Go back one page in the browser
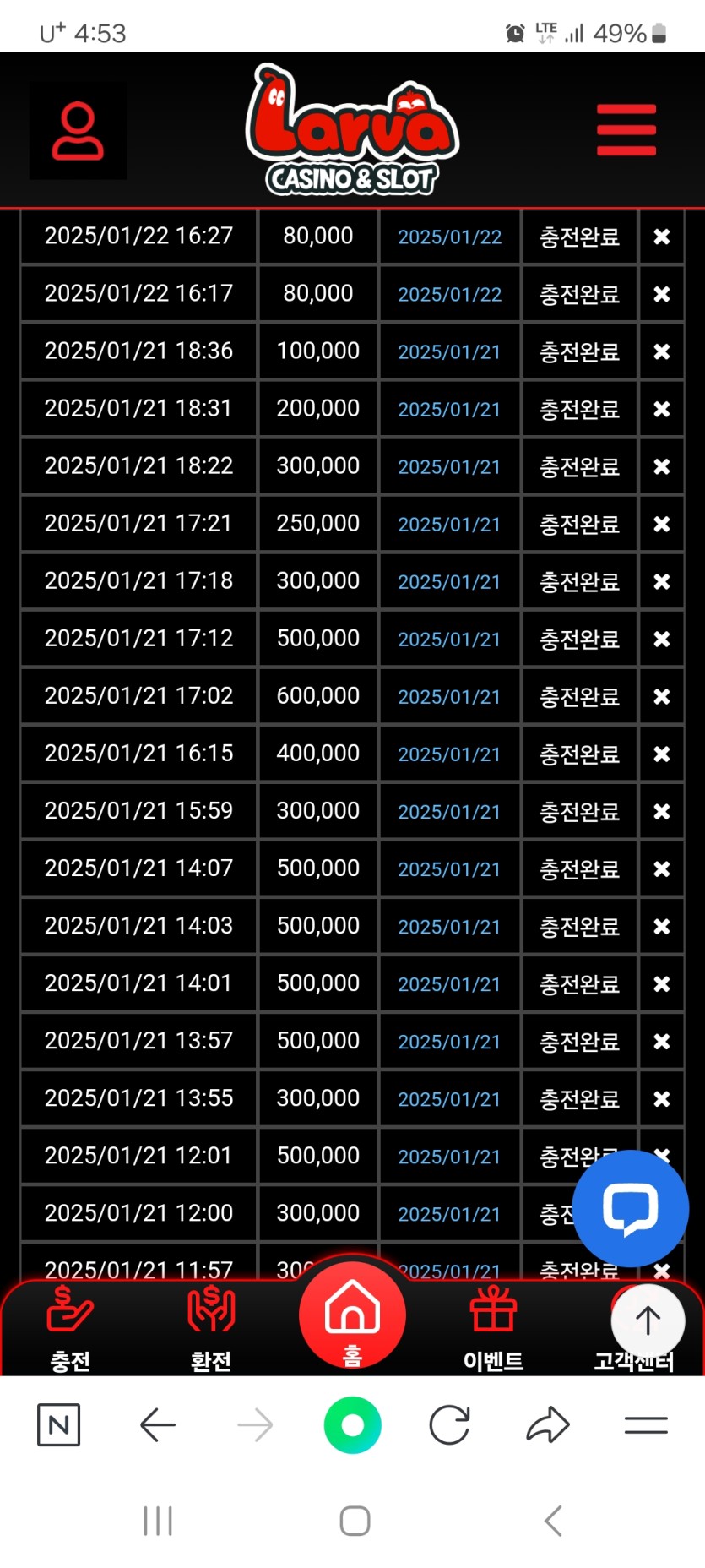 pyautogui.click(x=158, y=1426)
